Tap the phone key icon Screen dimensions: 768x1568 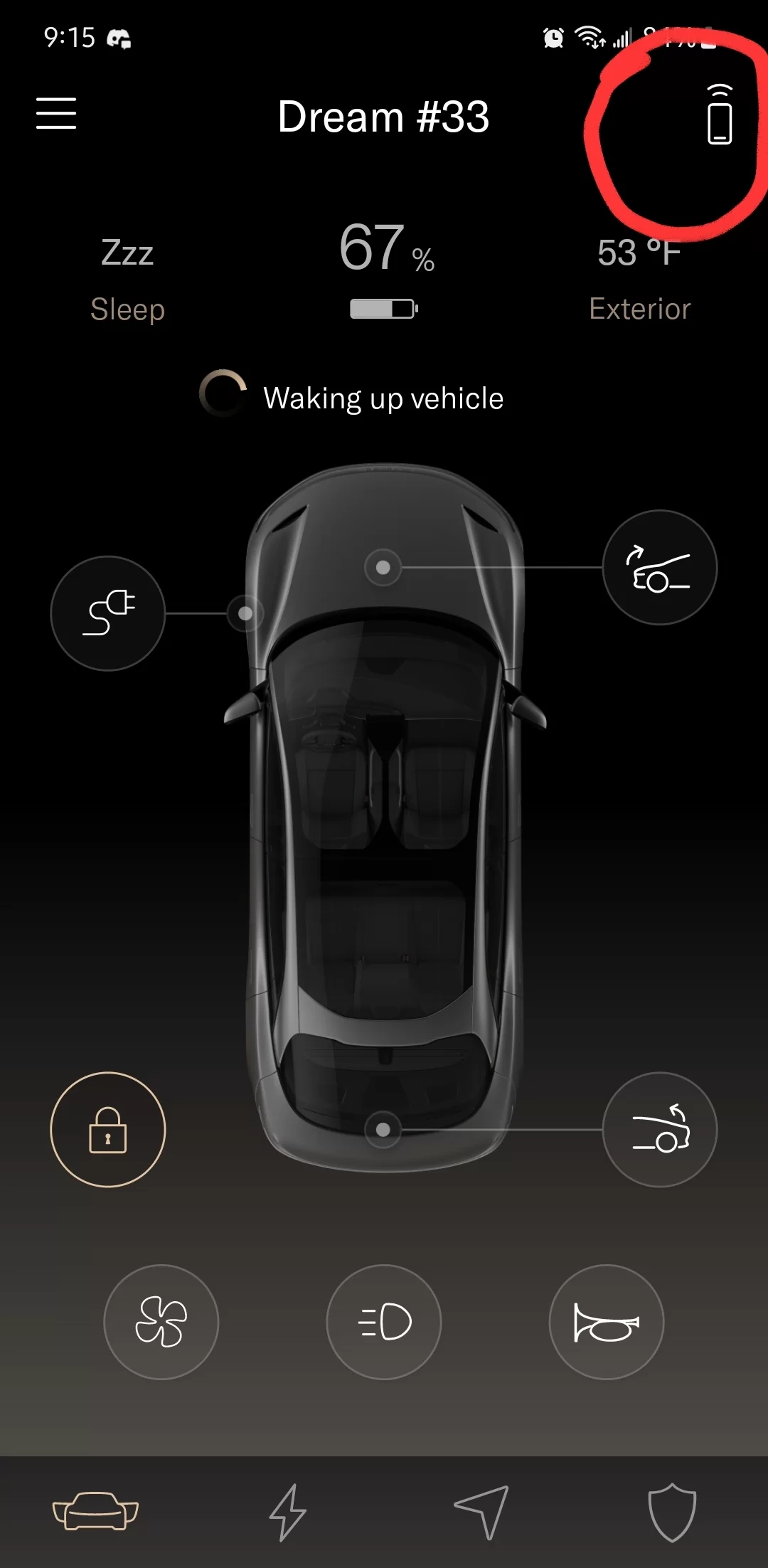[720, 114]
